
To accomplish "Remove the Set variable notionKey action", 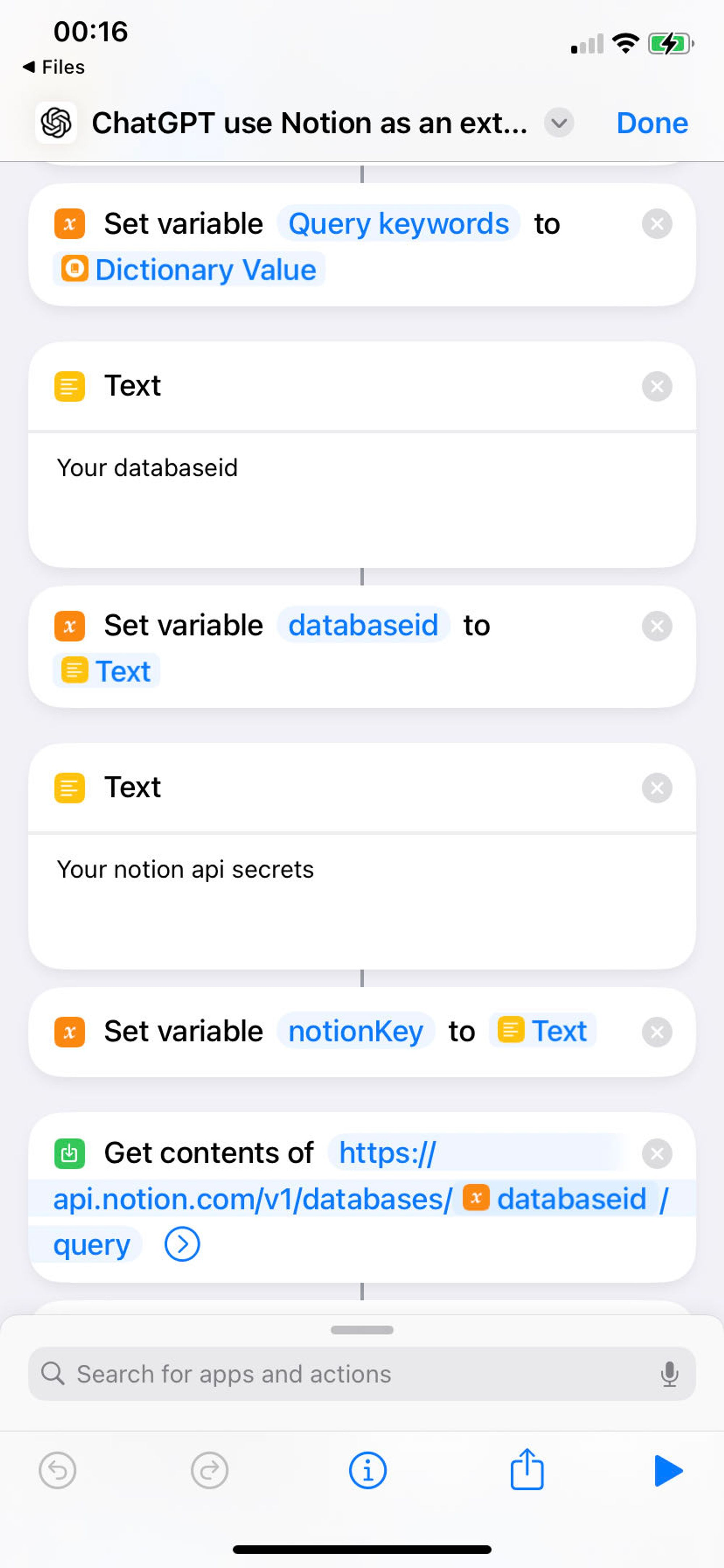I will (656, 1032).
